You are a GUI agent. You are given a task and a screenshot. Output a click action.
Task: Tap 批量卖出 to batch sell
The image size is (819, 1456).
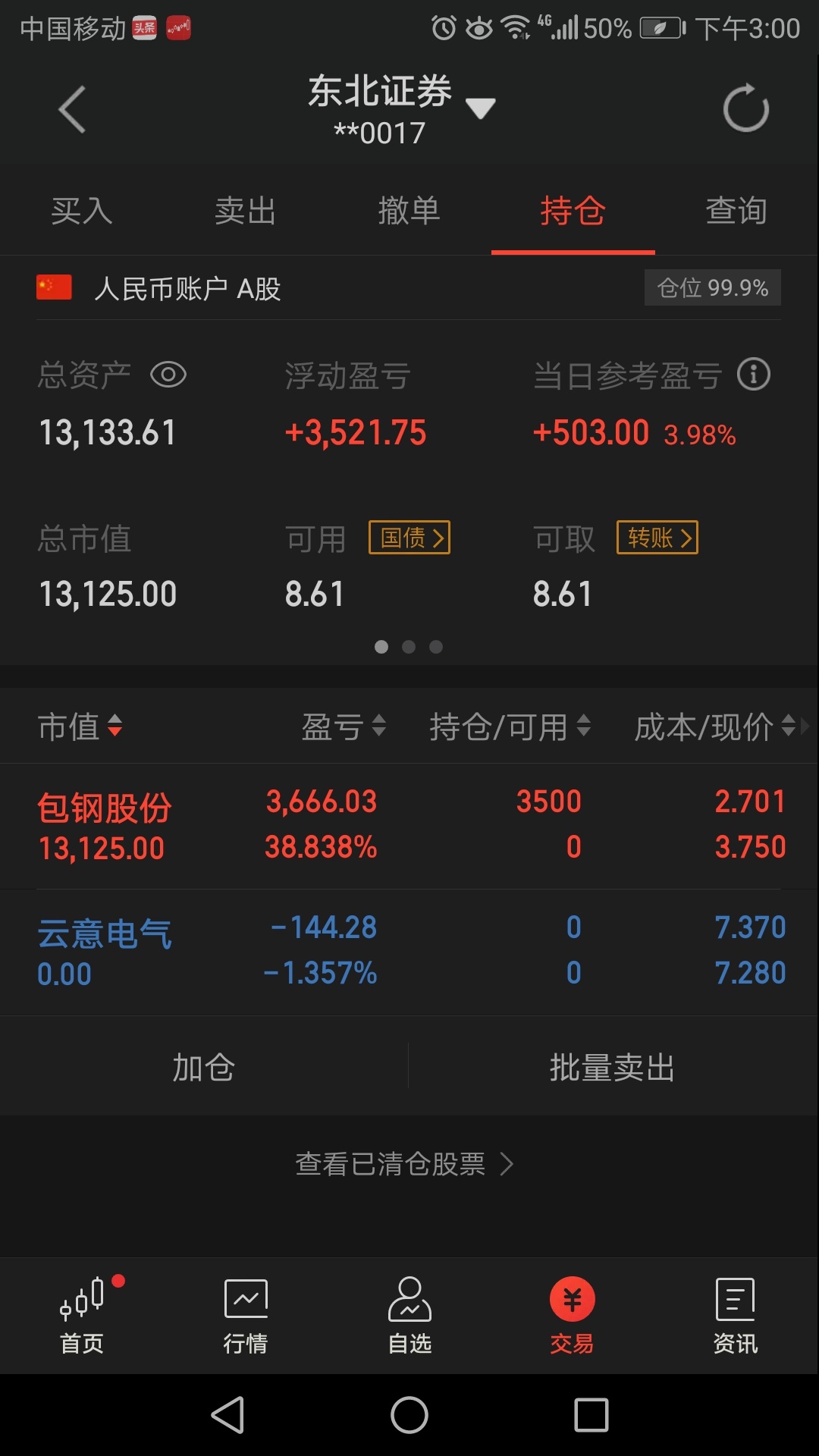(x=613, y=1067)
